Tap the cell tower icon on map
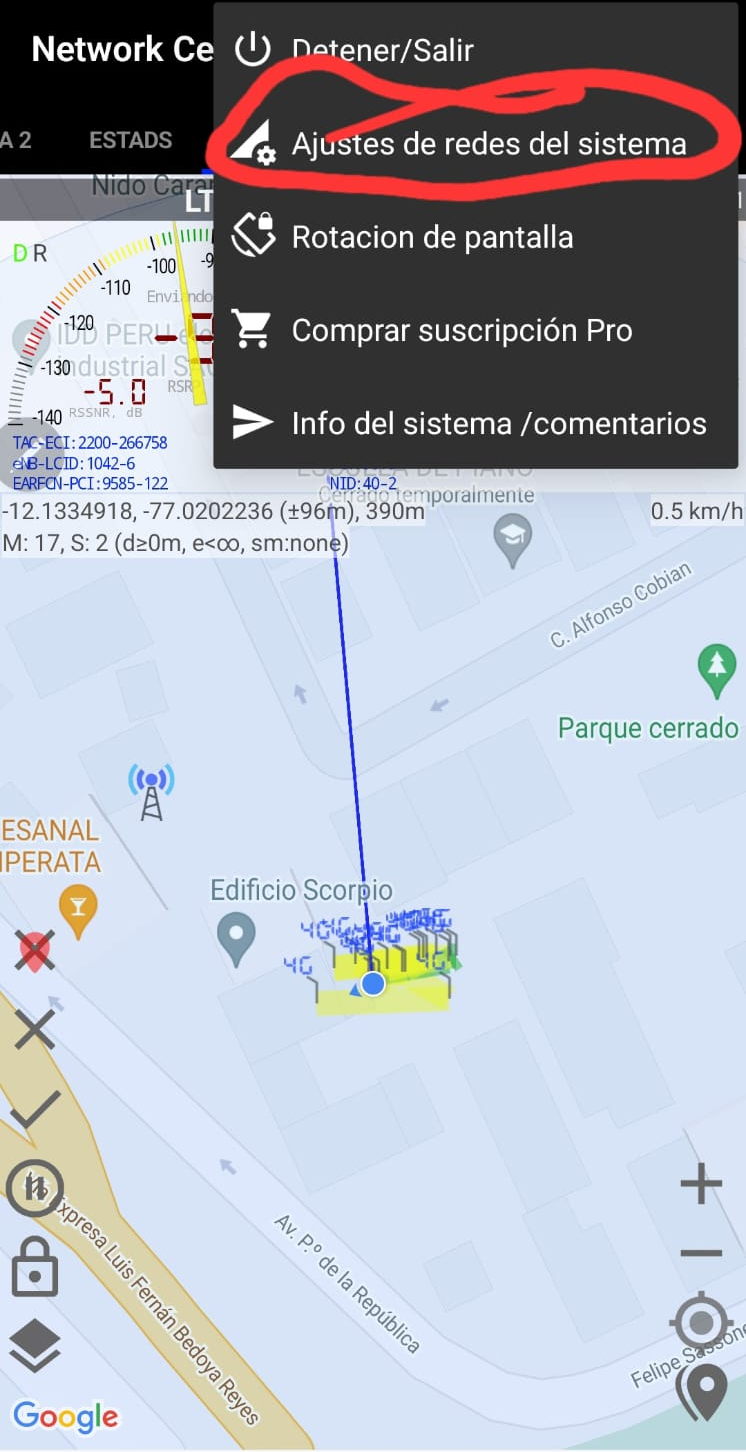The height and width of the screenshot is (1452, 746). tap(151, 791)
